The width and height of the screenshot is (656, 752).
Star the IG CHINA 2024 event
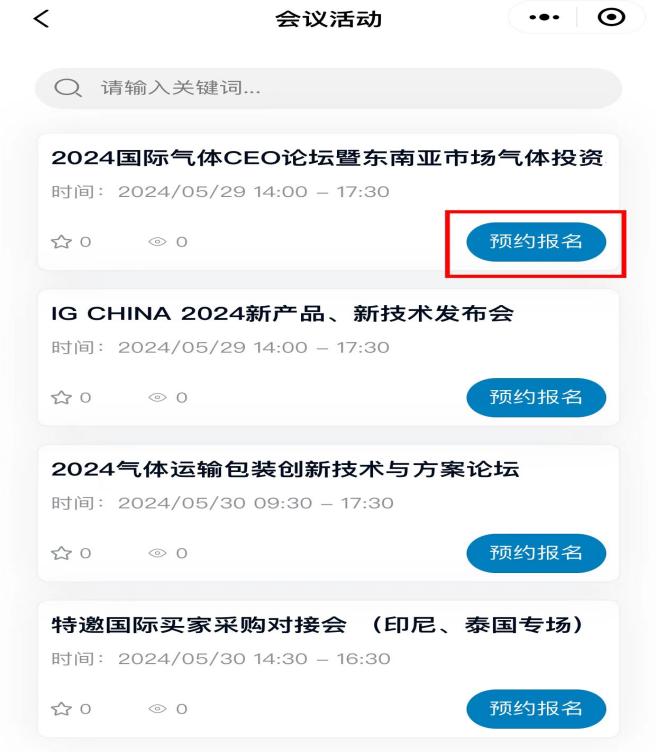(61, 398)
